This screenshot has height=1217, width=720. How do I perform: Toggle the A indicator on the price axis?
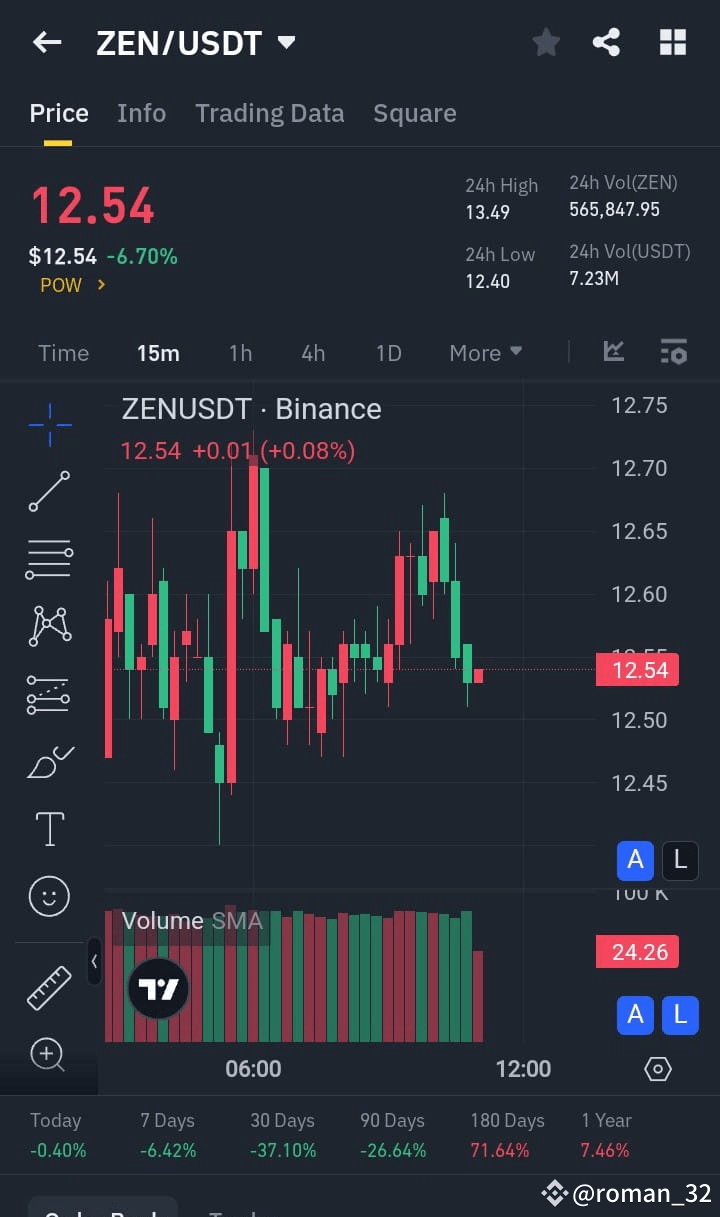[x=635, y=860]
